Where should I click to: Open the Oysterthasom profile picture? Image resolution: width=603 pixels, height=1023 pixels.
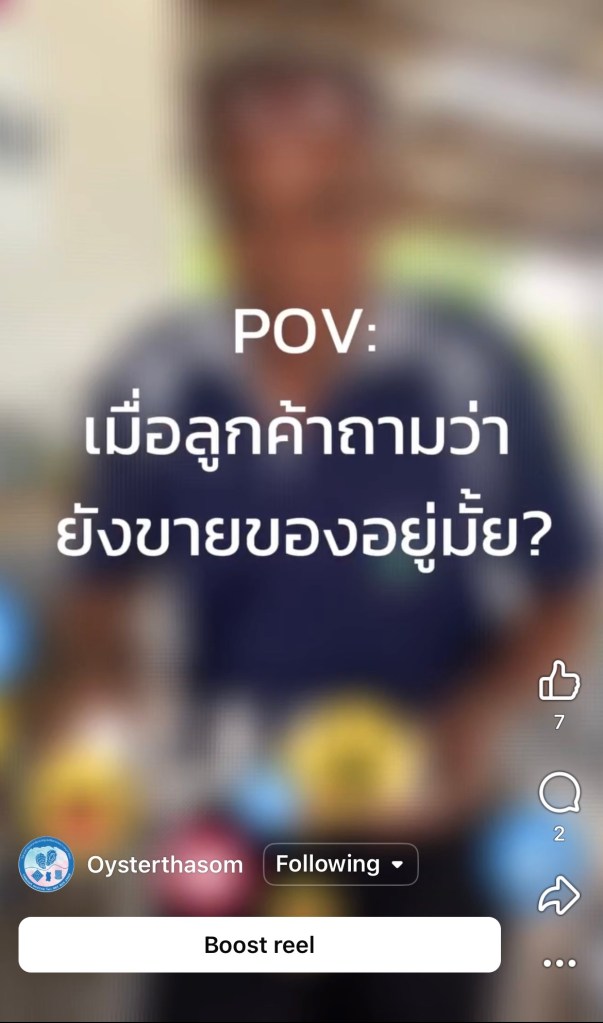[x=46, y=864]
